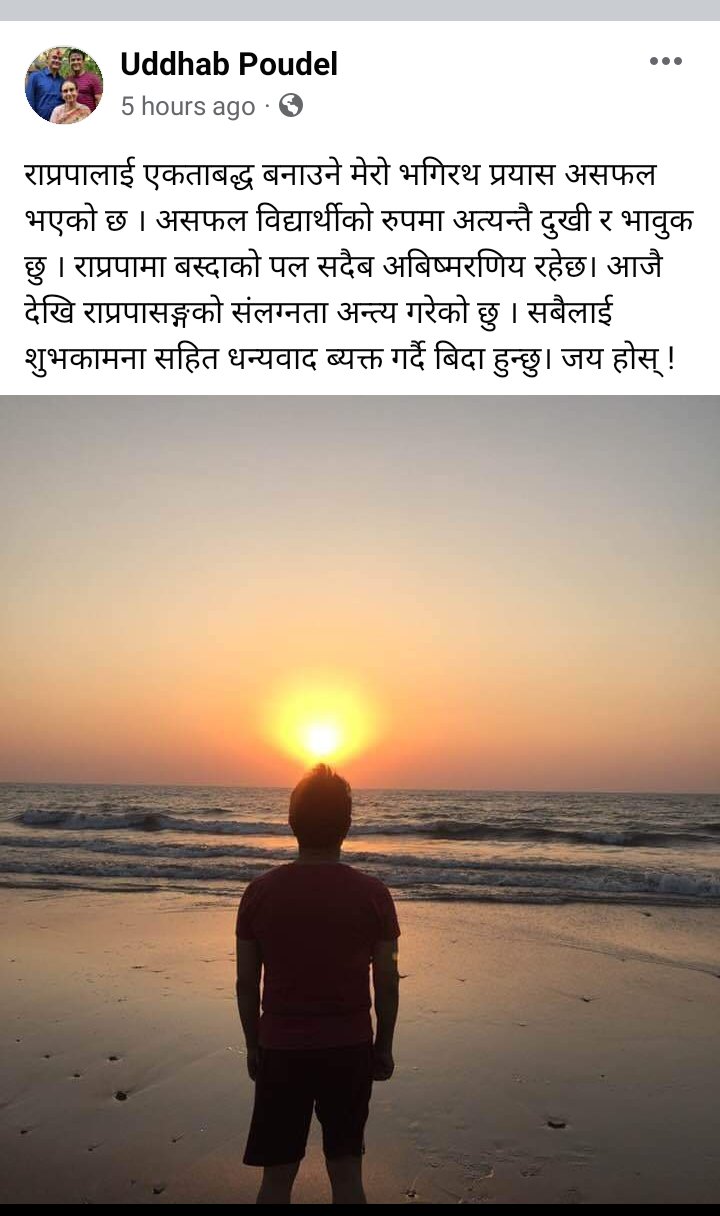
Task: Tap the 5 hours ago timestamp
Action: click(188, 106)
